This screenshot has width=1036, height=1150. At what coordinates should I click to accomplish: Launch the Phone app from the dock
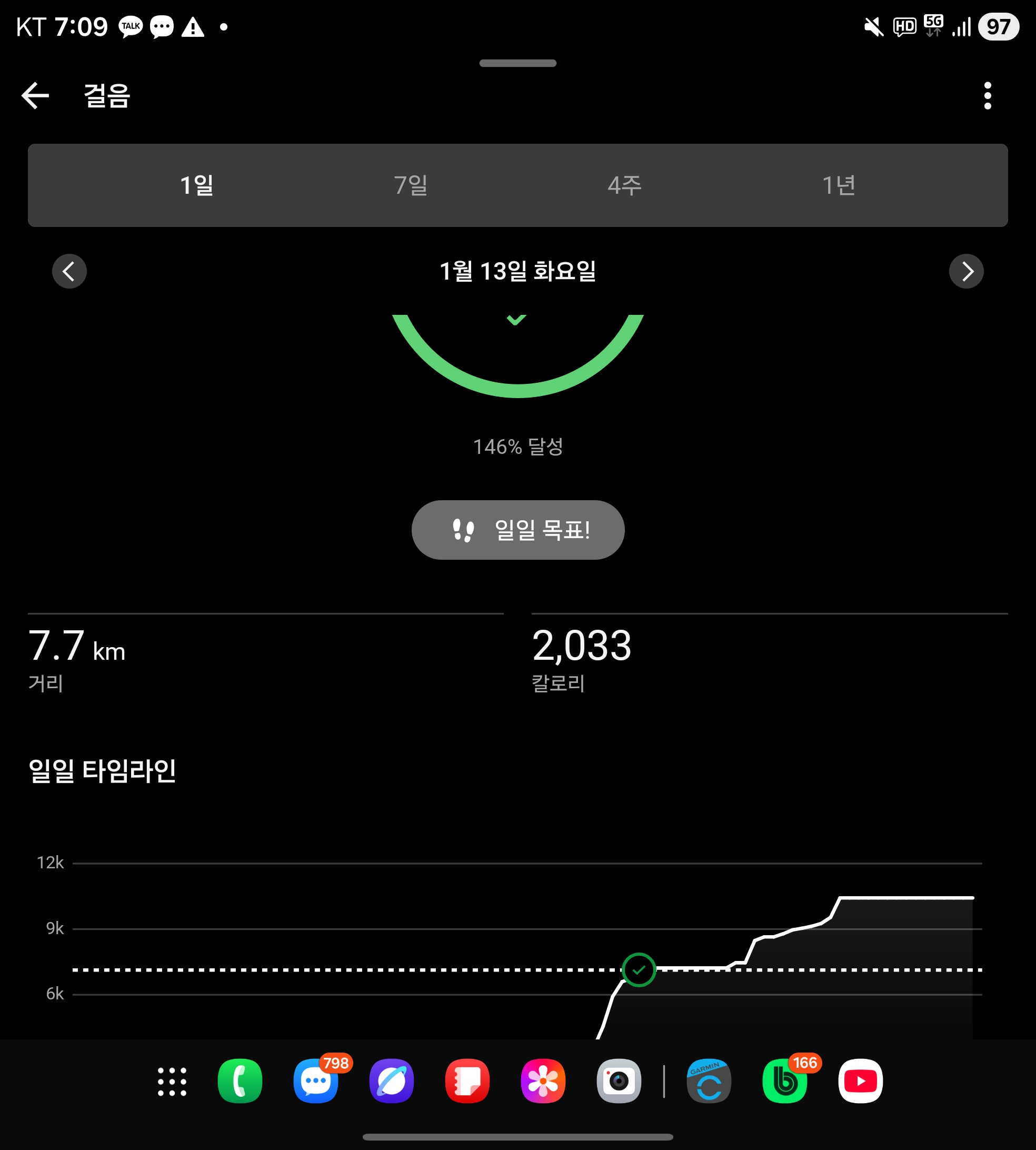240,1080
